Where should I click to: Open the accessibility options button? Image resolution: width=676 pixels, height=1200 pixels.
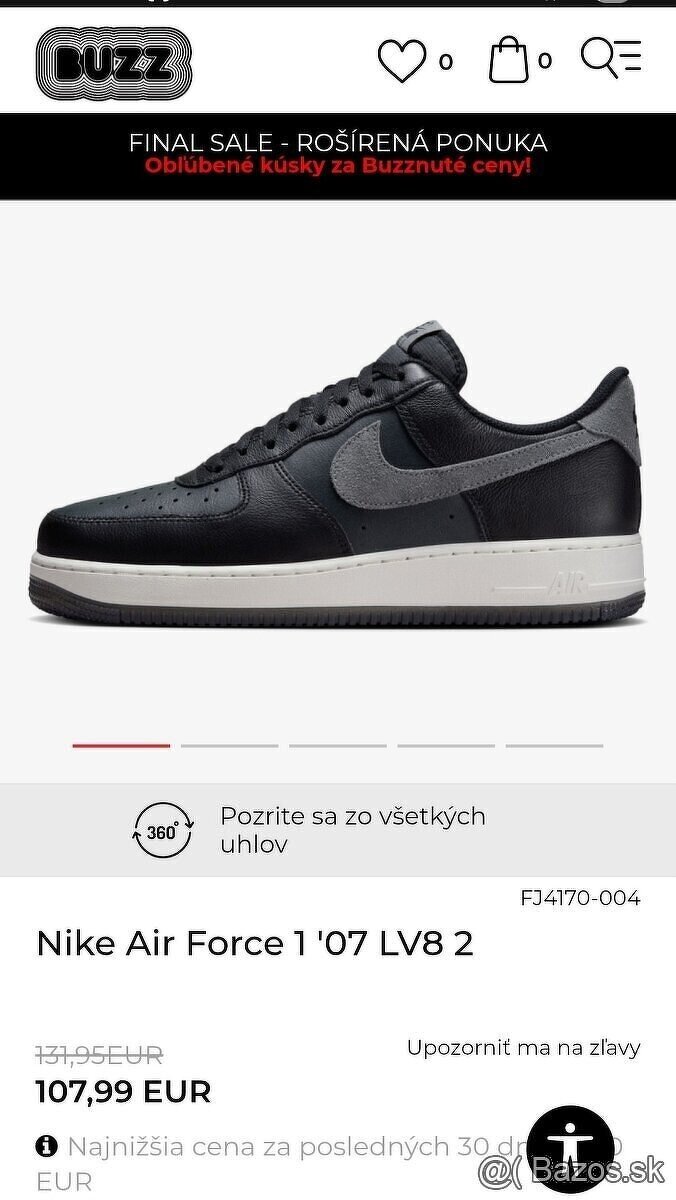click(570, 1149)
